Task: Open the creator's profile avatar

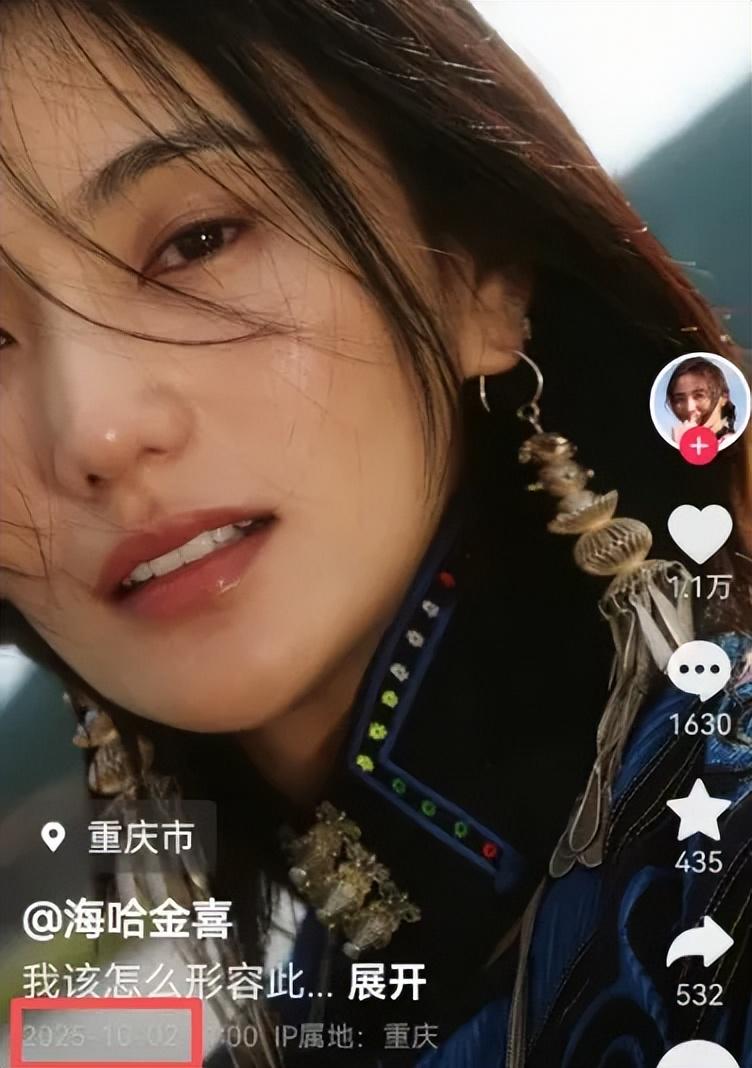Action: [x=699, y=401]
